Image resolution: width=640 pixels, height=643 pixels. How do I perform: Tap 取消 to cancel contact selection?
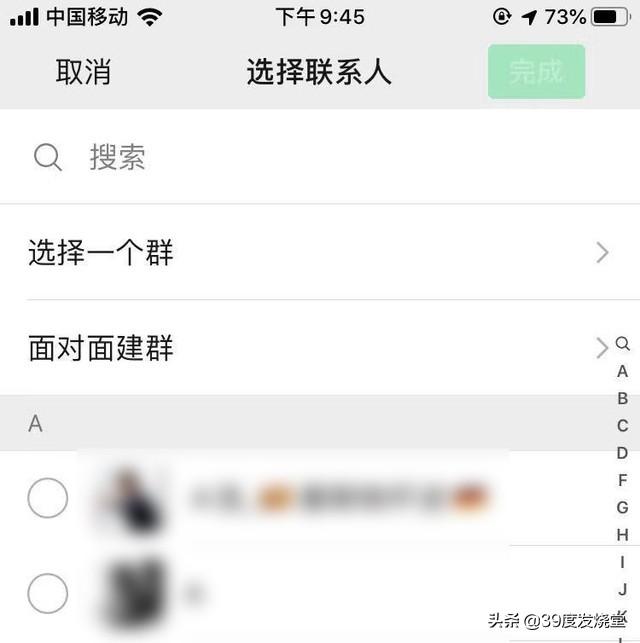point(83,73)
